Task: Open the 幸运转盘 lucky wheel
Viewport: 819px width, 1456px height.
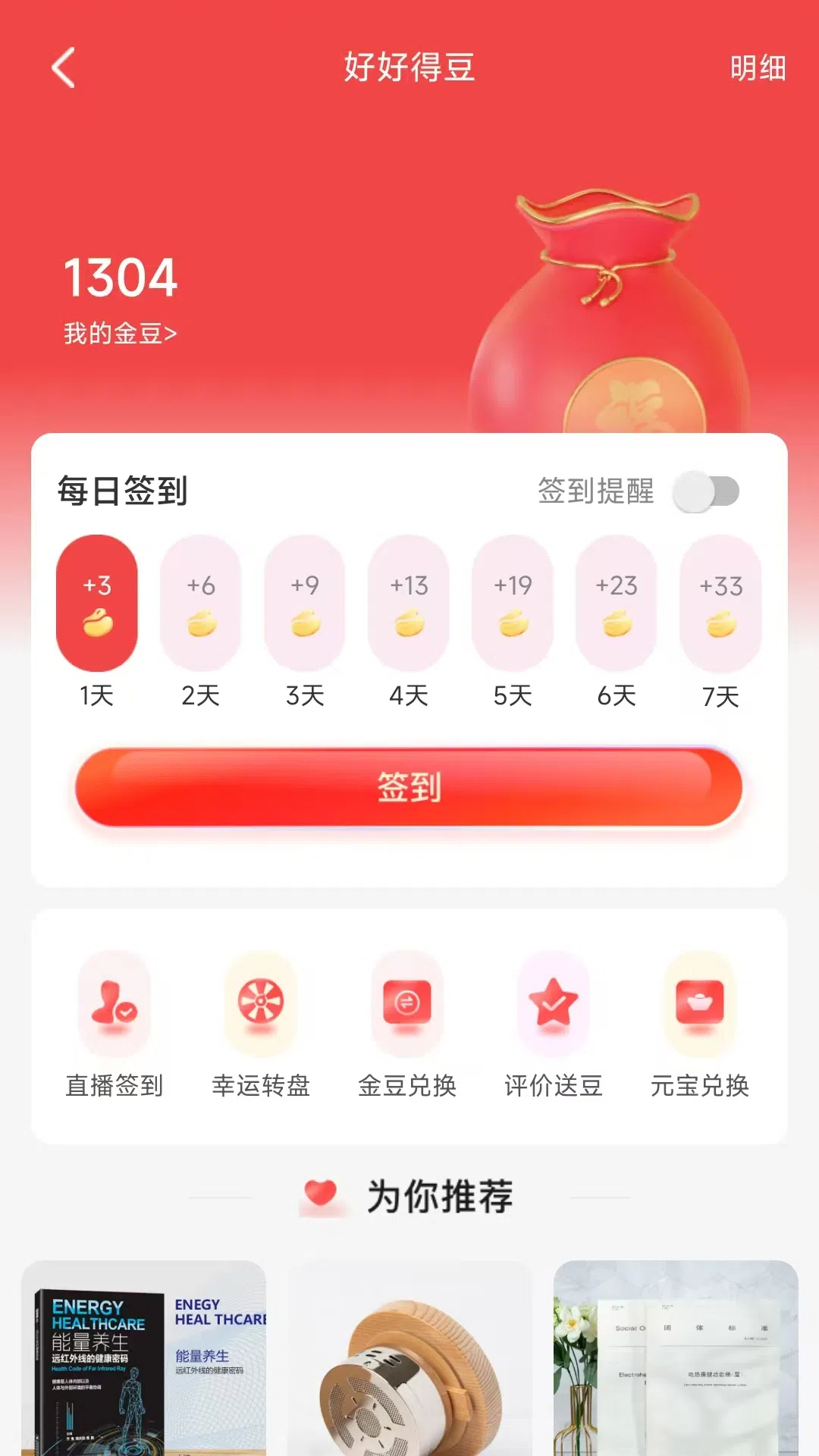Action: pos(261,1024)
